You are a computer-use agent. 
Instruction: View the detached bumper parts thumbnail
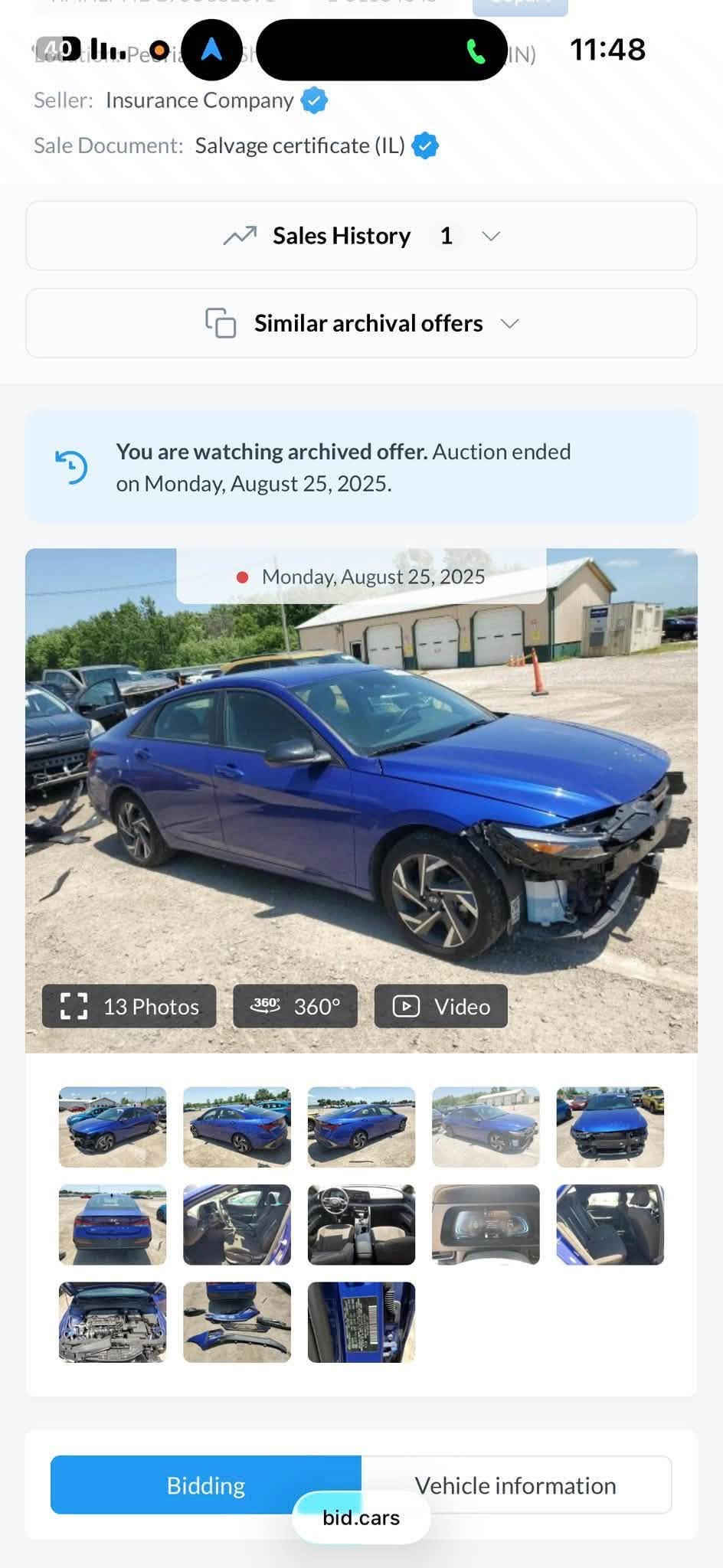(237, 1322)
